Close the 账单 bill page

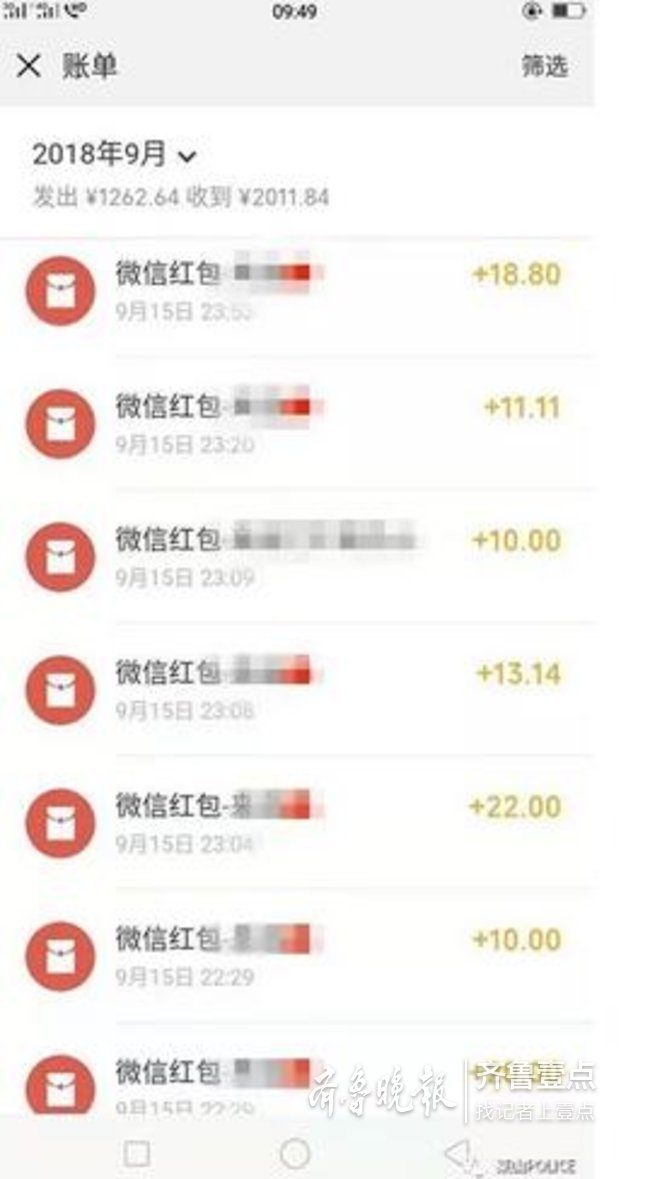pyautogui.click(x=29, y=67)
